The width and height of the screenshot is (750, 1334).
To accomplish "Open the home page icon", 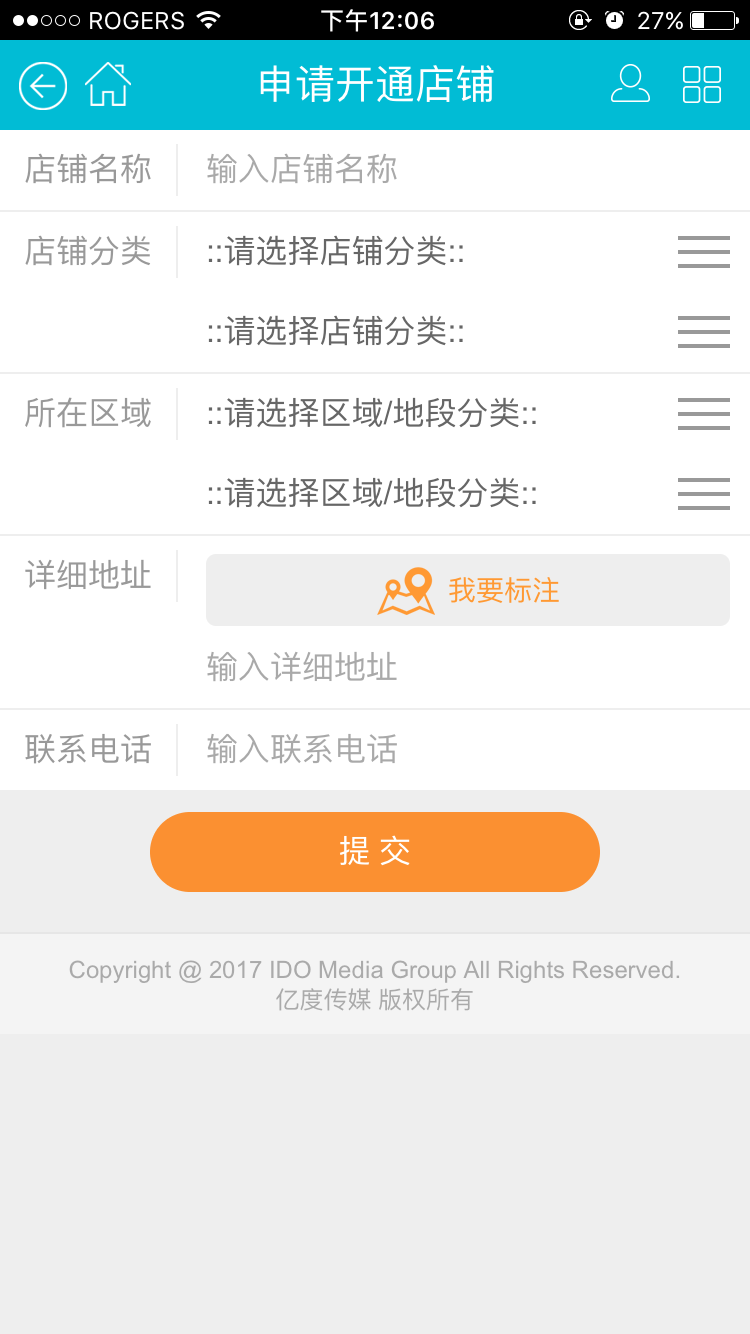I will (x=108, y=86).
